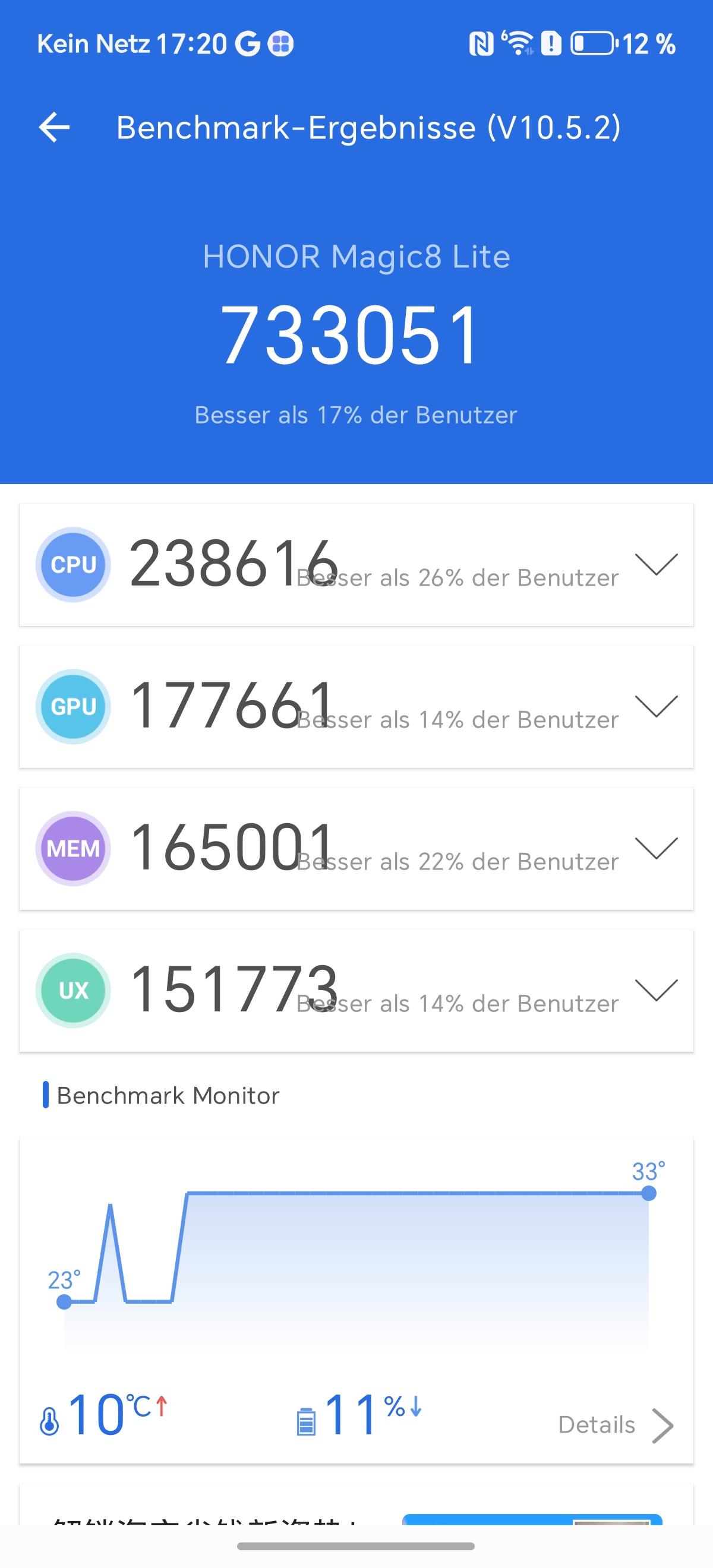Expand the CPU score details
This screenshot has height=1568, width=713.
click(x=656, y=564)
